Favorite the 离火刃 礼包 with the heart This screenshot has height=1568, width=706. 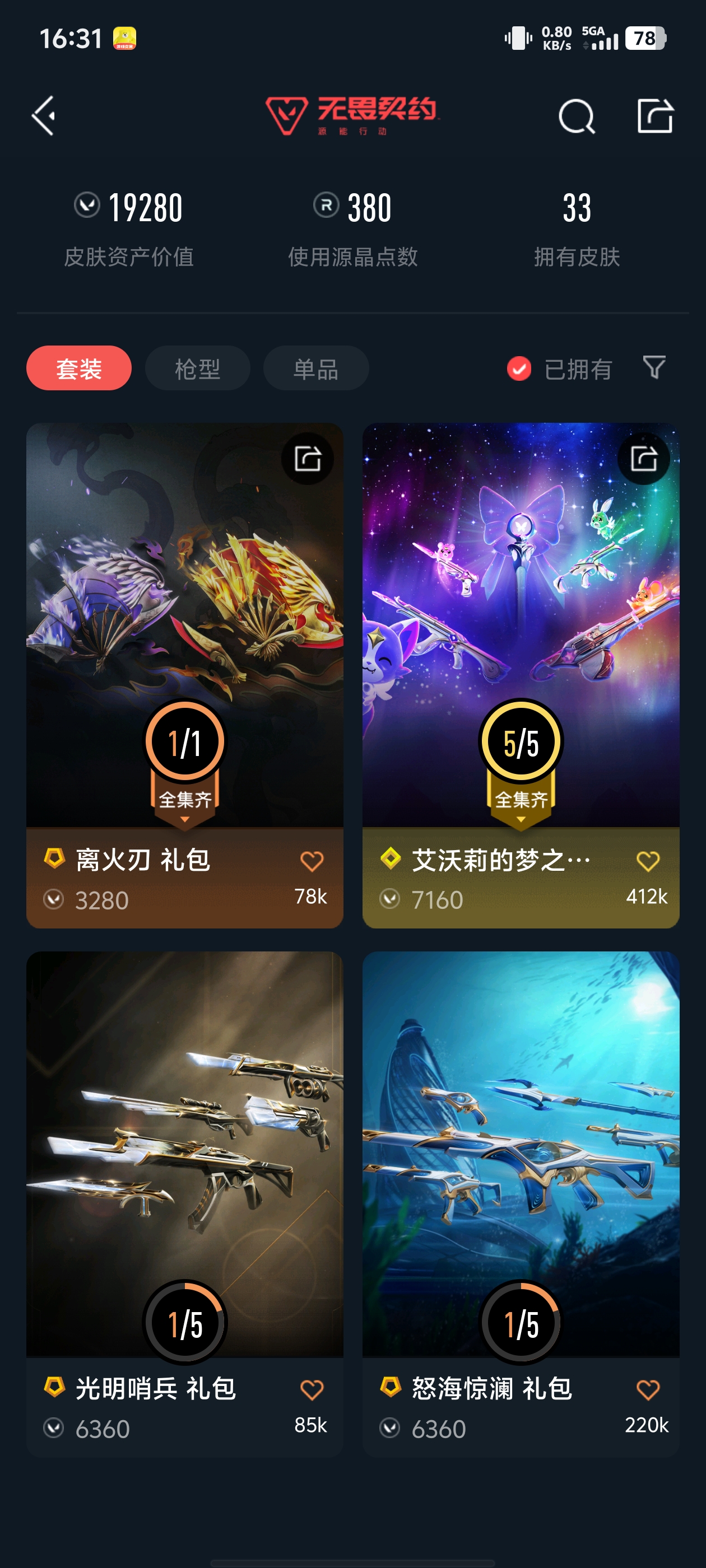(312, 860)
